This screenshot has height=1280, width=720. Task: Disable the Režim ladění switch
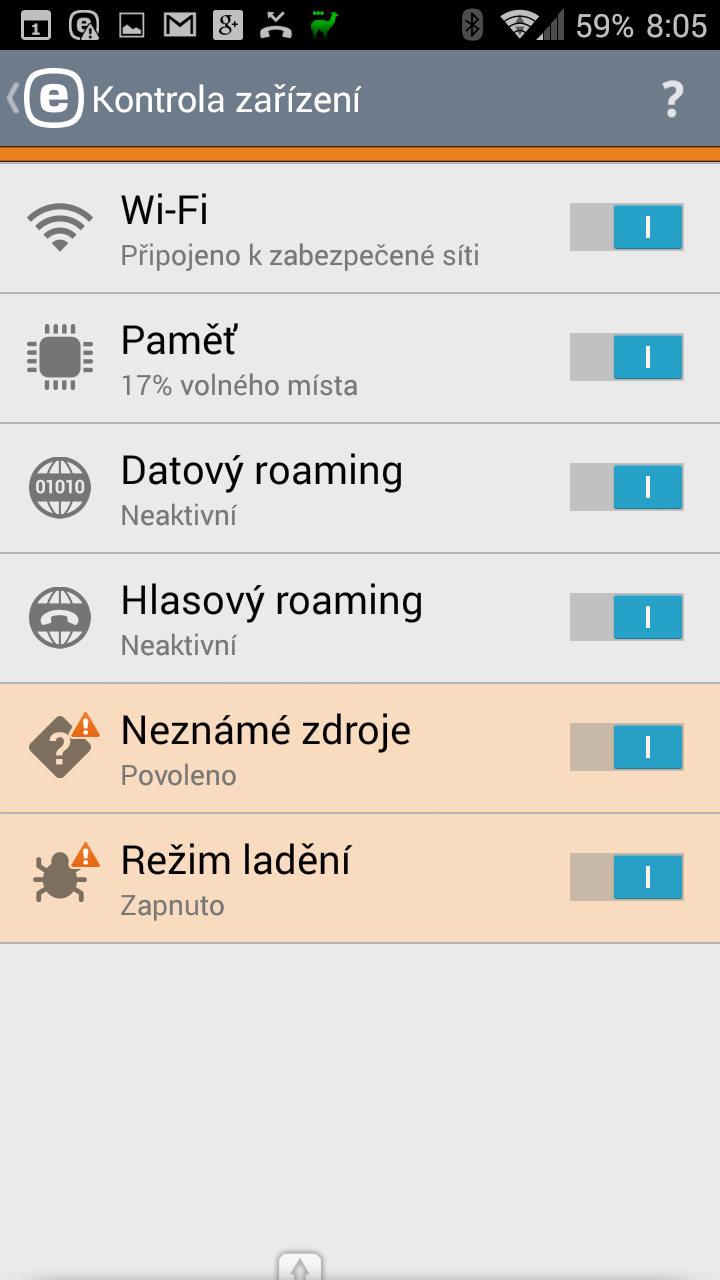point(626,877)
